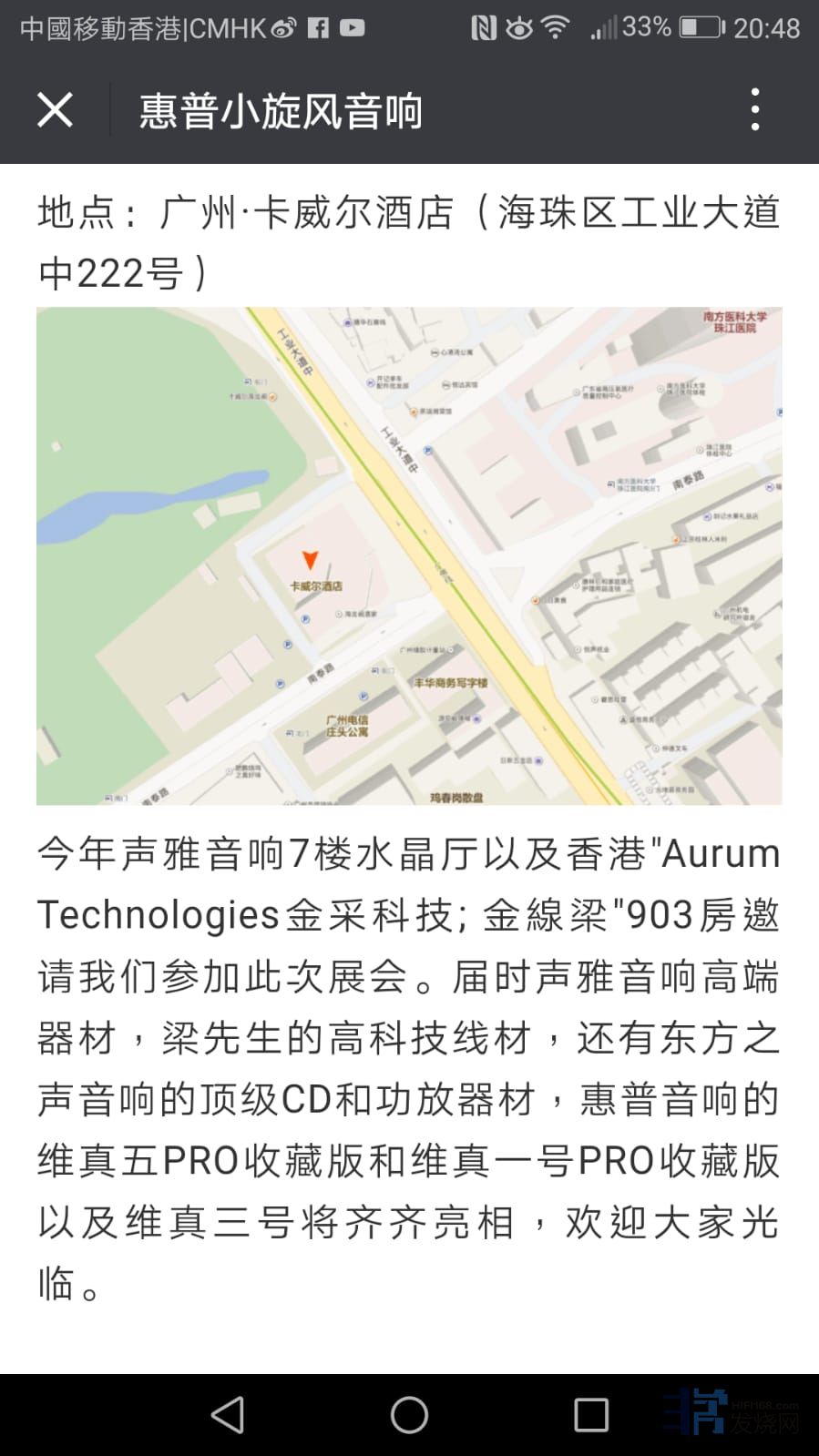Tap the system back button
This screenshot has width=819, height=1456.
(228, 1415)
